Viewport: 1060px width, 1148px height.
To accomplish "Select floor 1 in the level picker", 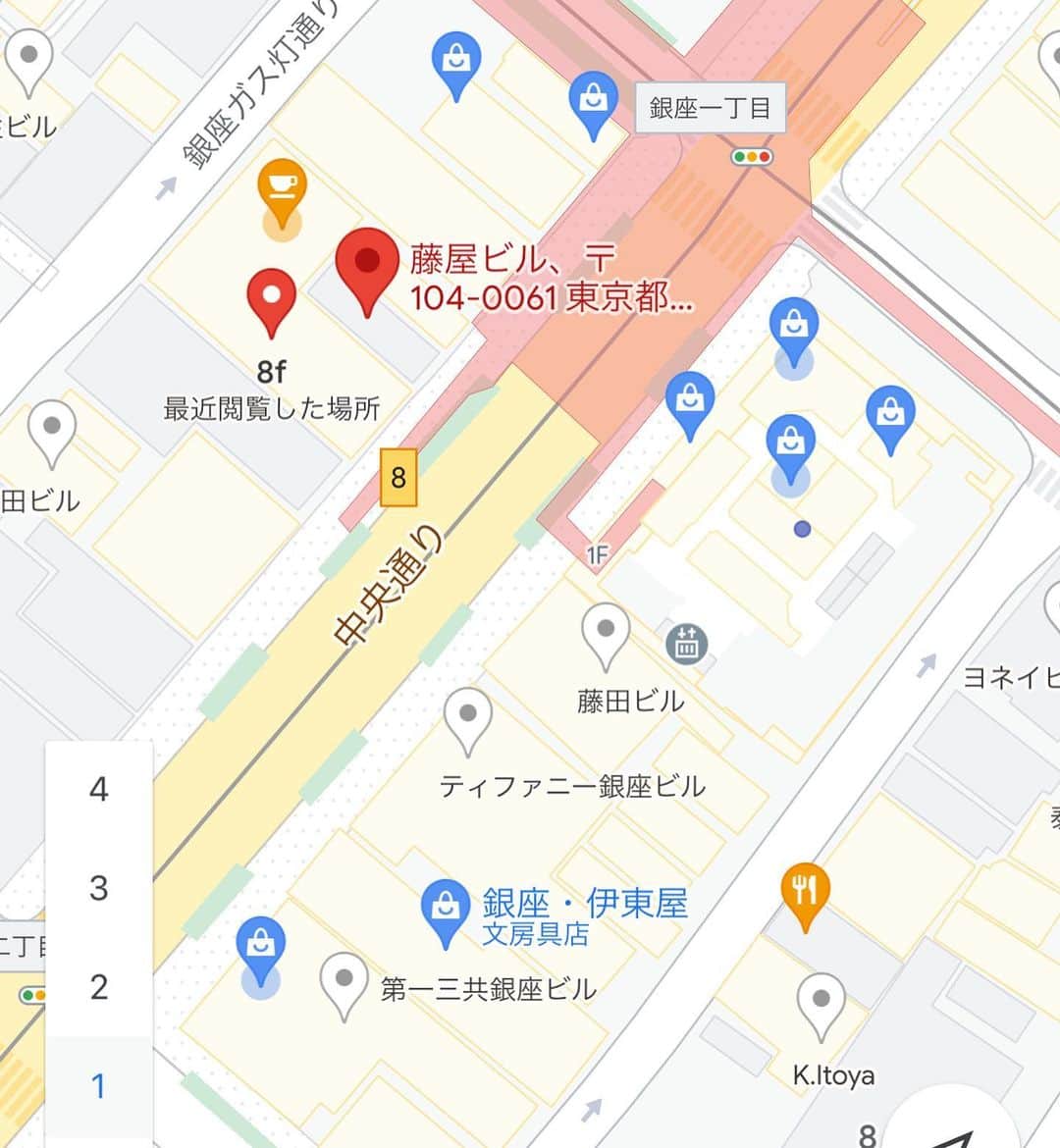I will (x=98, y=1086).
